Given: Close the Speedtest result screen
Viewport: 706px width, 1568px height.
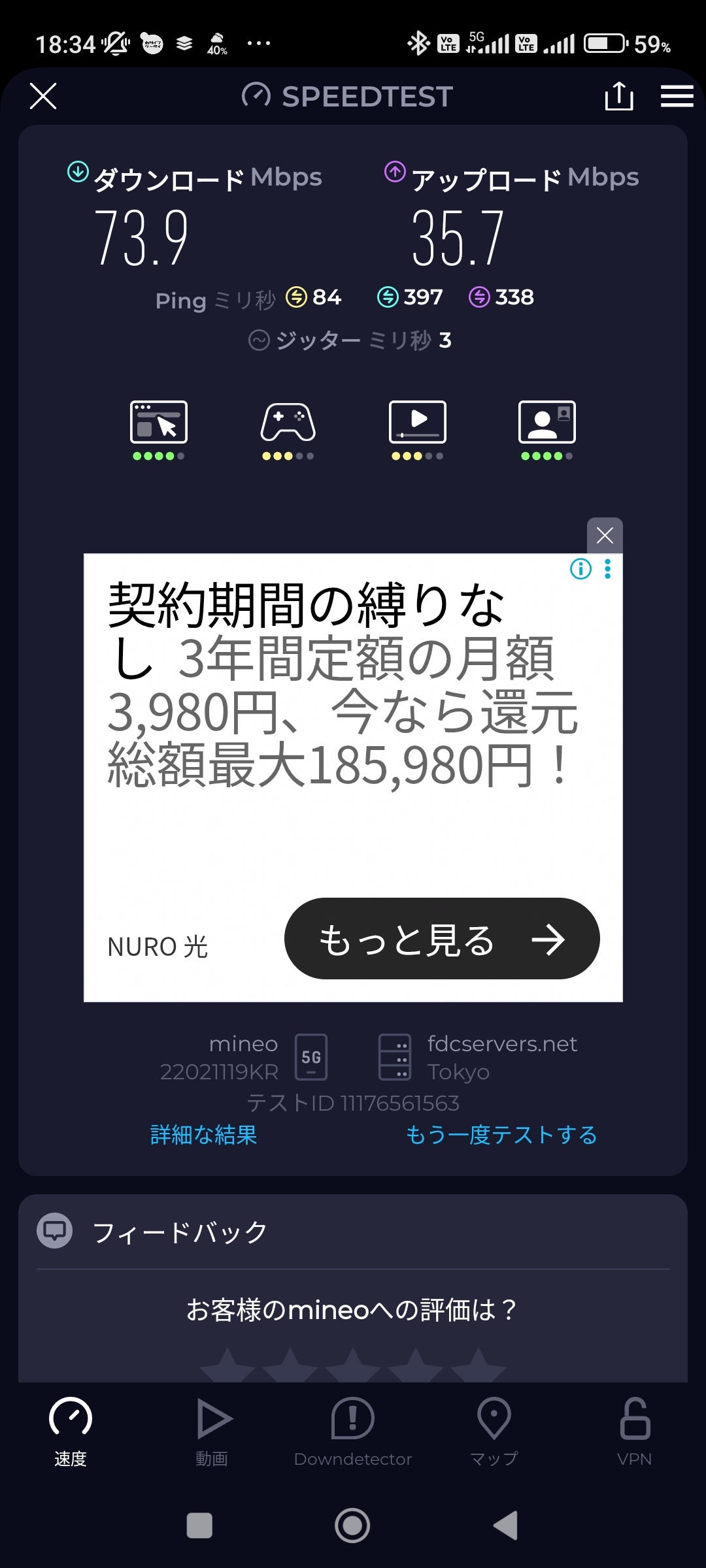Looking at the screenshot, I should (43, 96).
